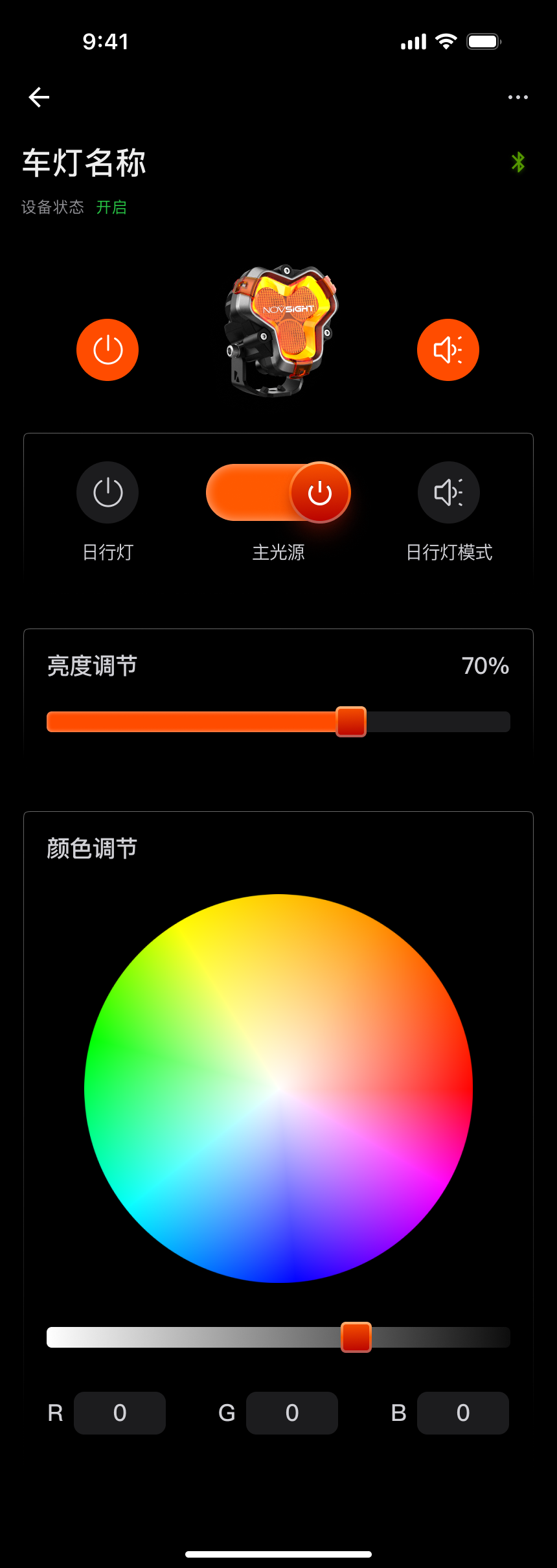Tap the orange power button beside the lamp
This screenshot has height=1568, width=557.
click(x=108, y=350)
